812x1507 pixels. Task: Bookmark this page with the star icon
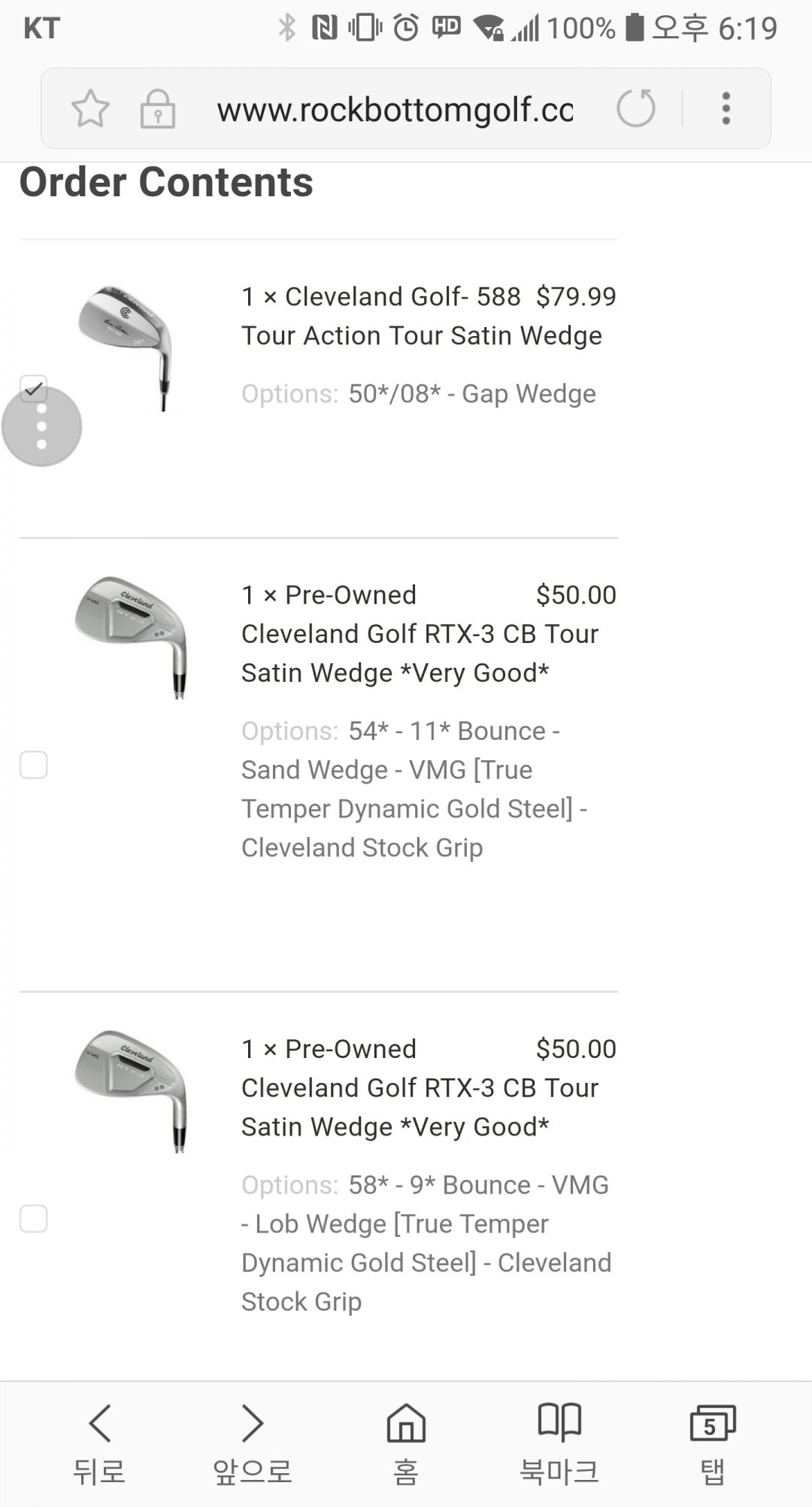pos(90,108)
